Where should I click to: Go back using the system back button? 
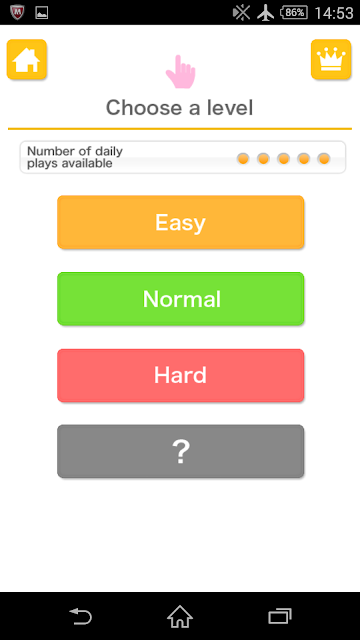pyautogui.click(x=80, y=616)
